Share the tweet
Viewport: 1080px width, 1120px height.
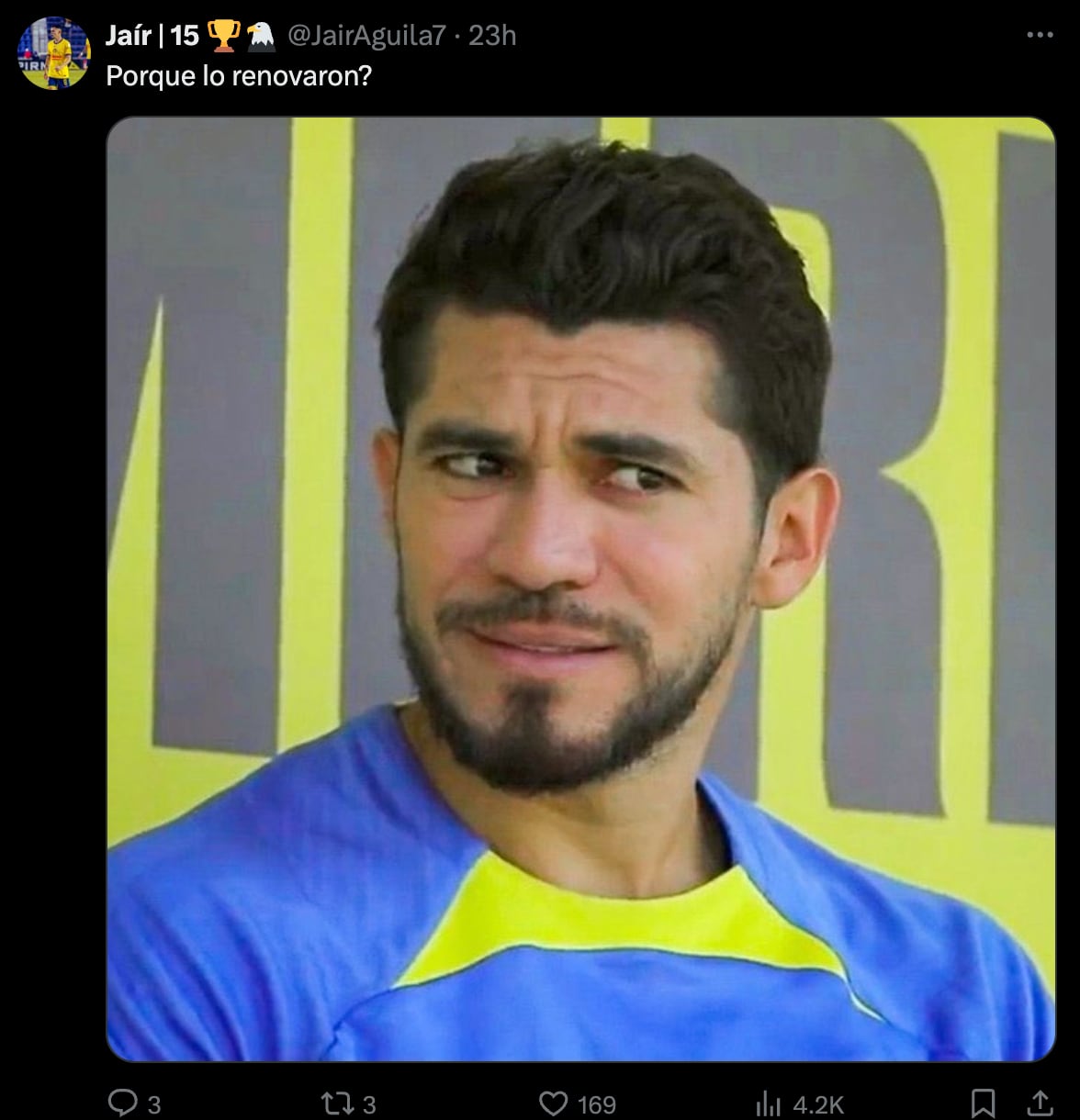pos(1039,1103)
